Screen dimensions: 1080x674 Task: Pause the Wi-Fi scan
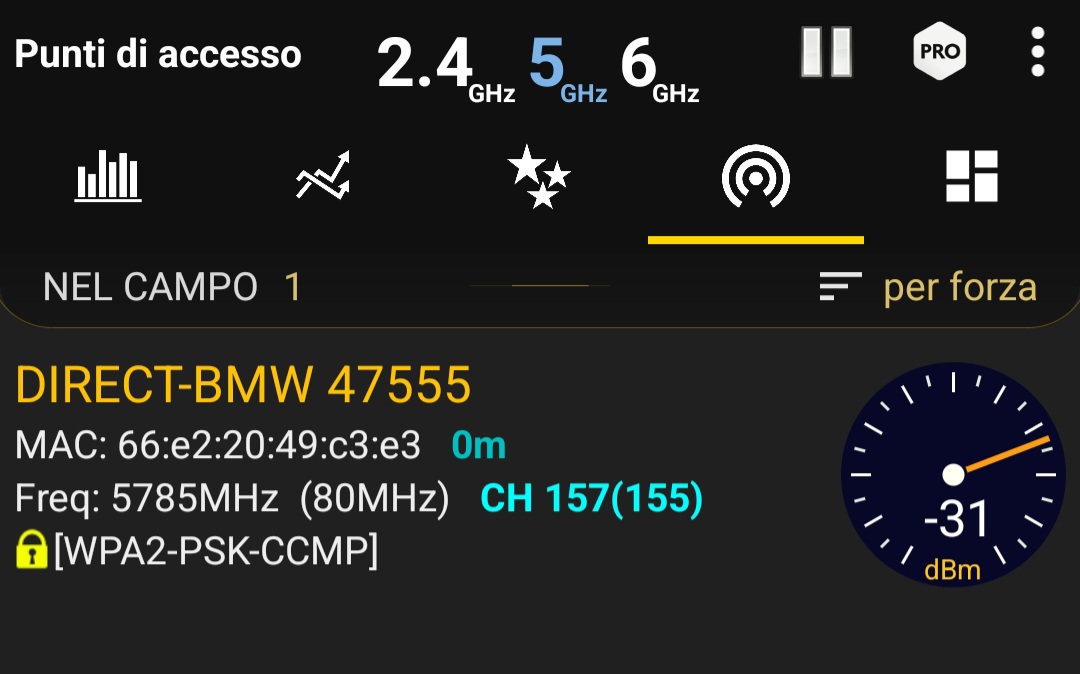827,51
